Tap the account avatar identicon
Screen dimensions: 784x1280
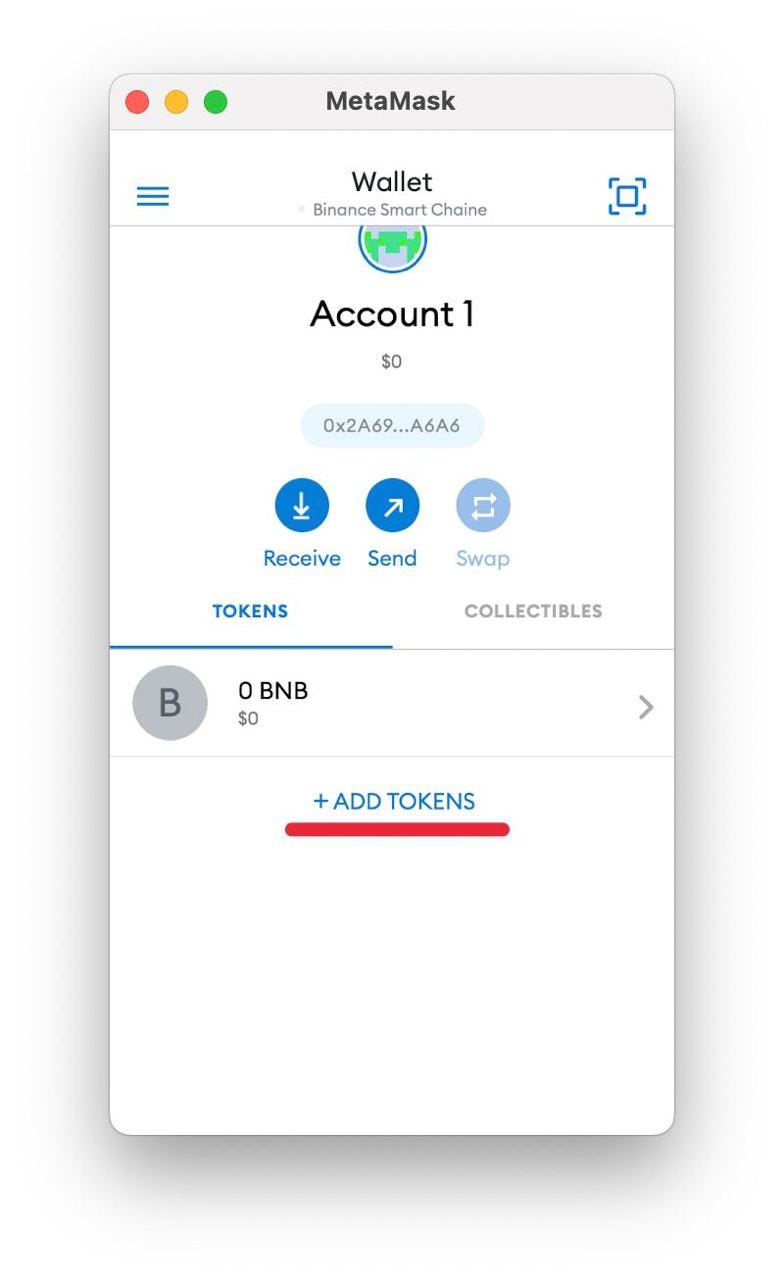393,246
